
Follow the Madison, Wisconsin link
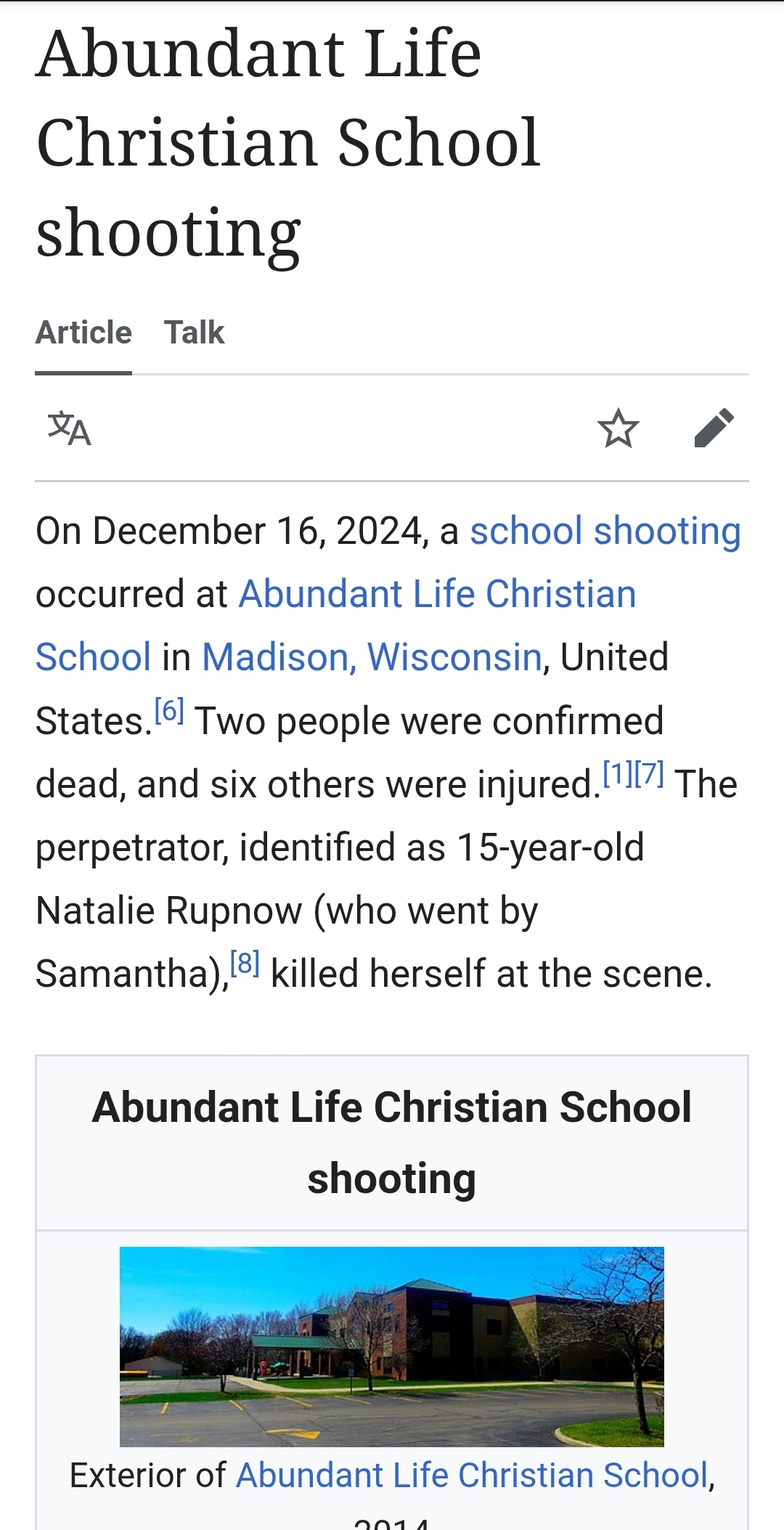[x=372, y=657]
